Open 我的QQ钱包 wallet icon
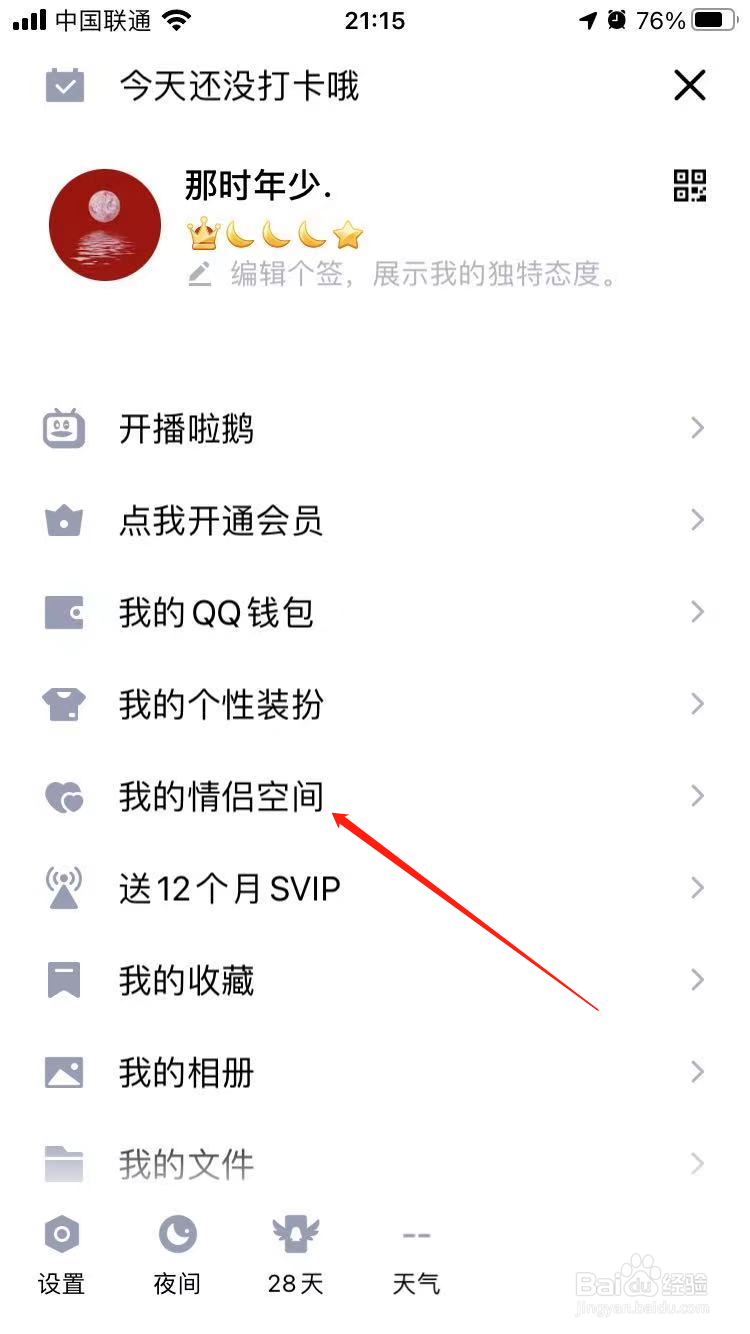Image resolution: width=750 pixels, height=1334 pixels. pos(63,612)
